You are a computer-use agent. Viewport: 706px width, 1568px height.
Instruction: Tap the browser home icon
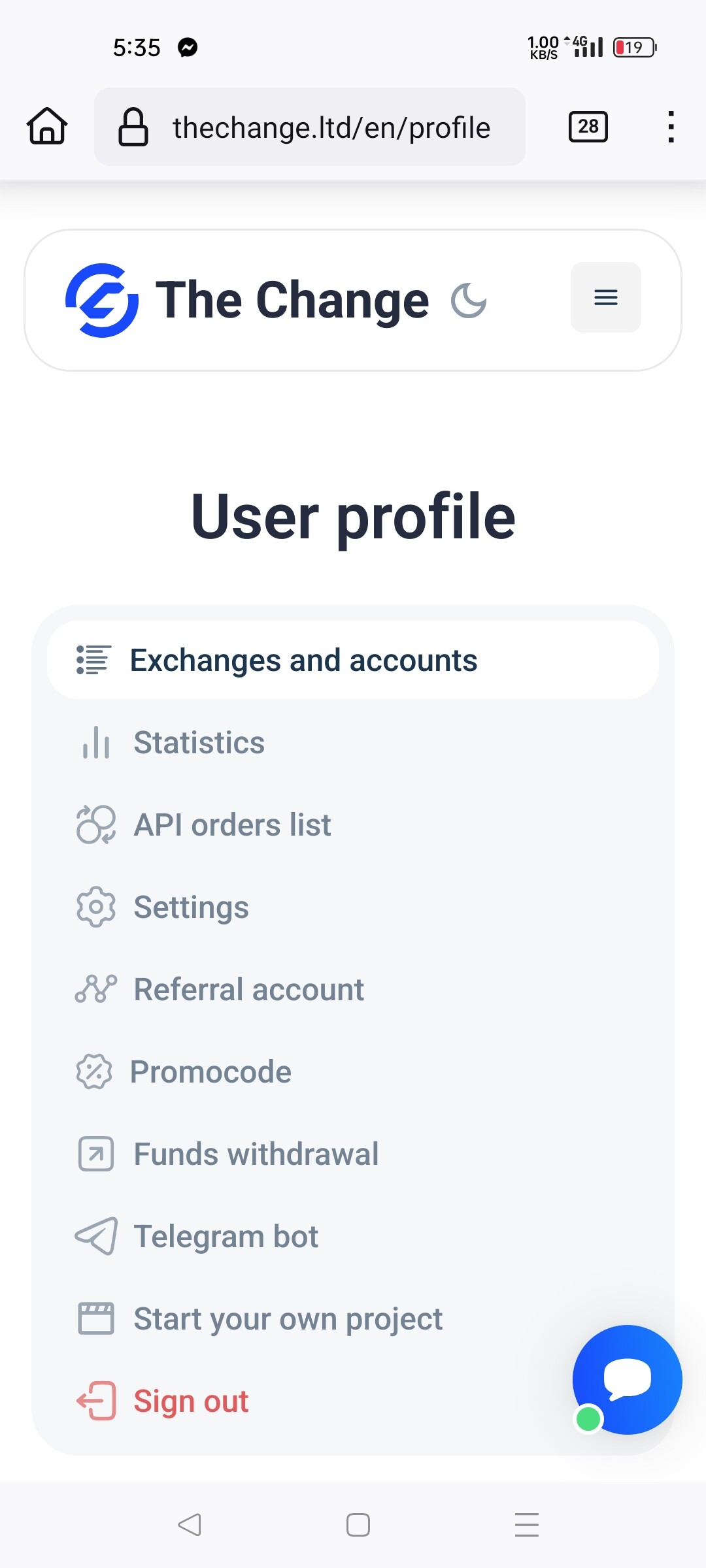47,126
